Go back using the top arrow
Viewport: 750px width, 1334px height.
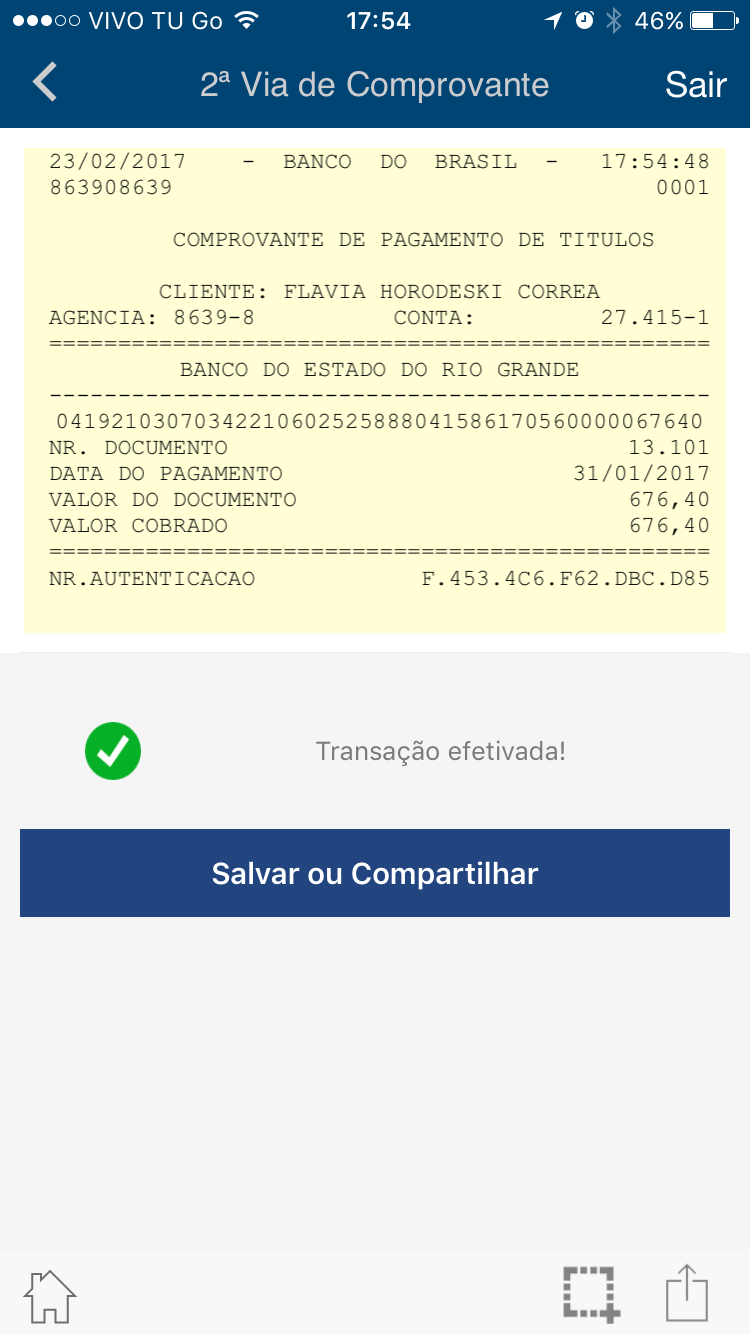45,83
